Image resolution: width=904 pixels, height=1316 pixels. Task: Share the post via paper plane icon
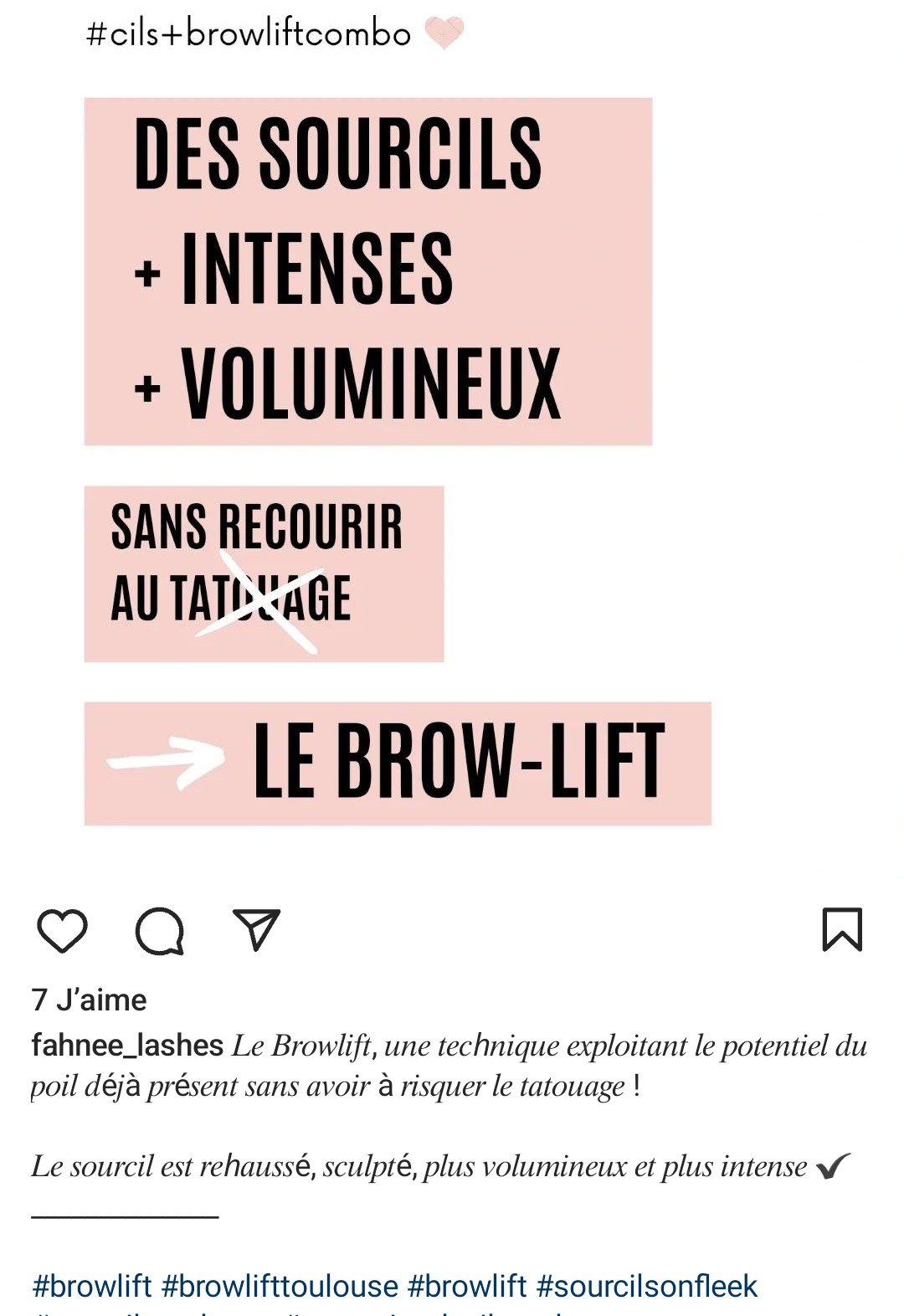pos(255,930)
